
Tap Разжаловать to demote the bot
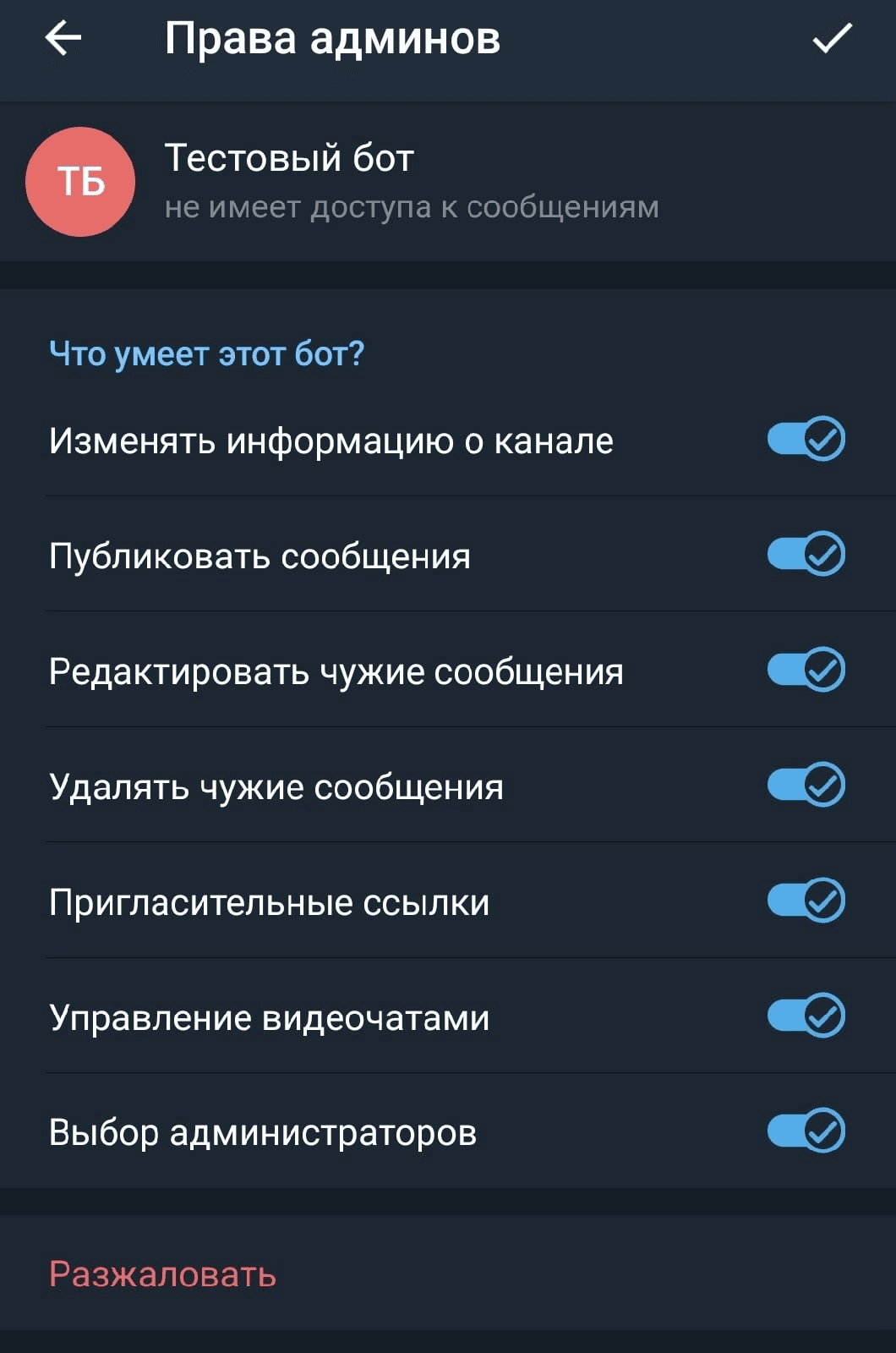161,1274
